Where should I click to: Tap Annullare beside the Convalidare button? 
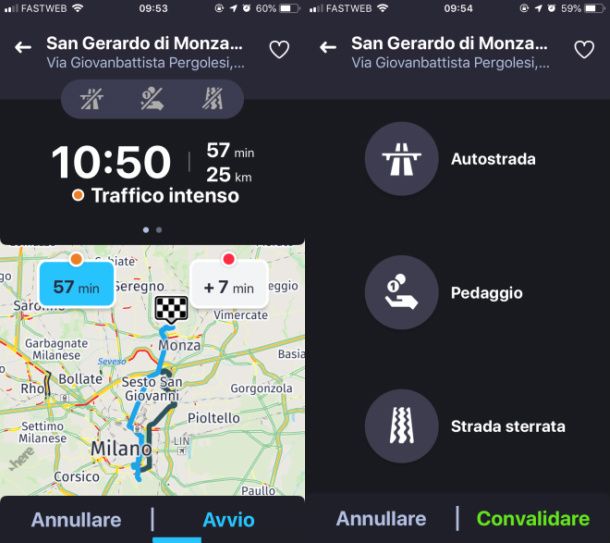tap(381, 519)
